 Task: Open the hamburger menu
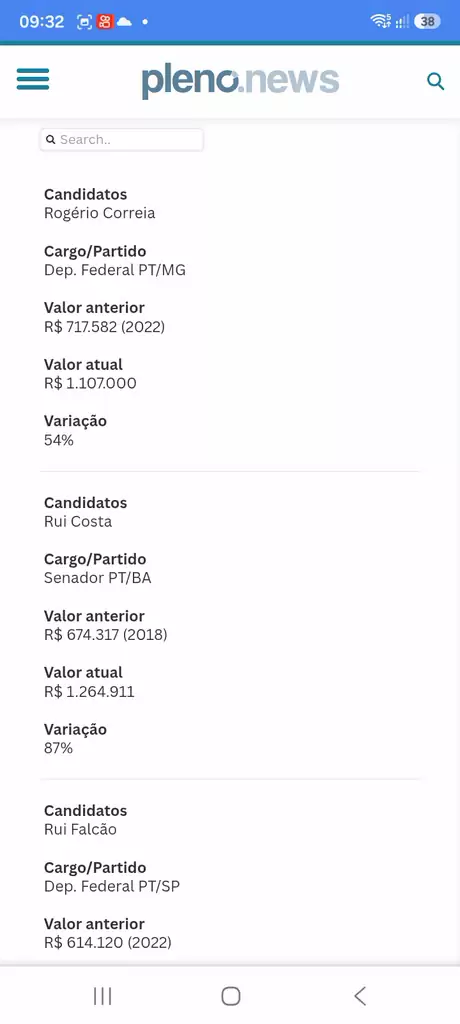33,80
